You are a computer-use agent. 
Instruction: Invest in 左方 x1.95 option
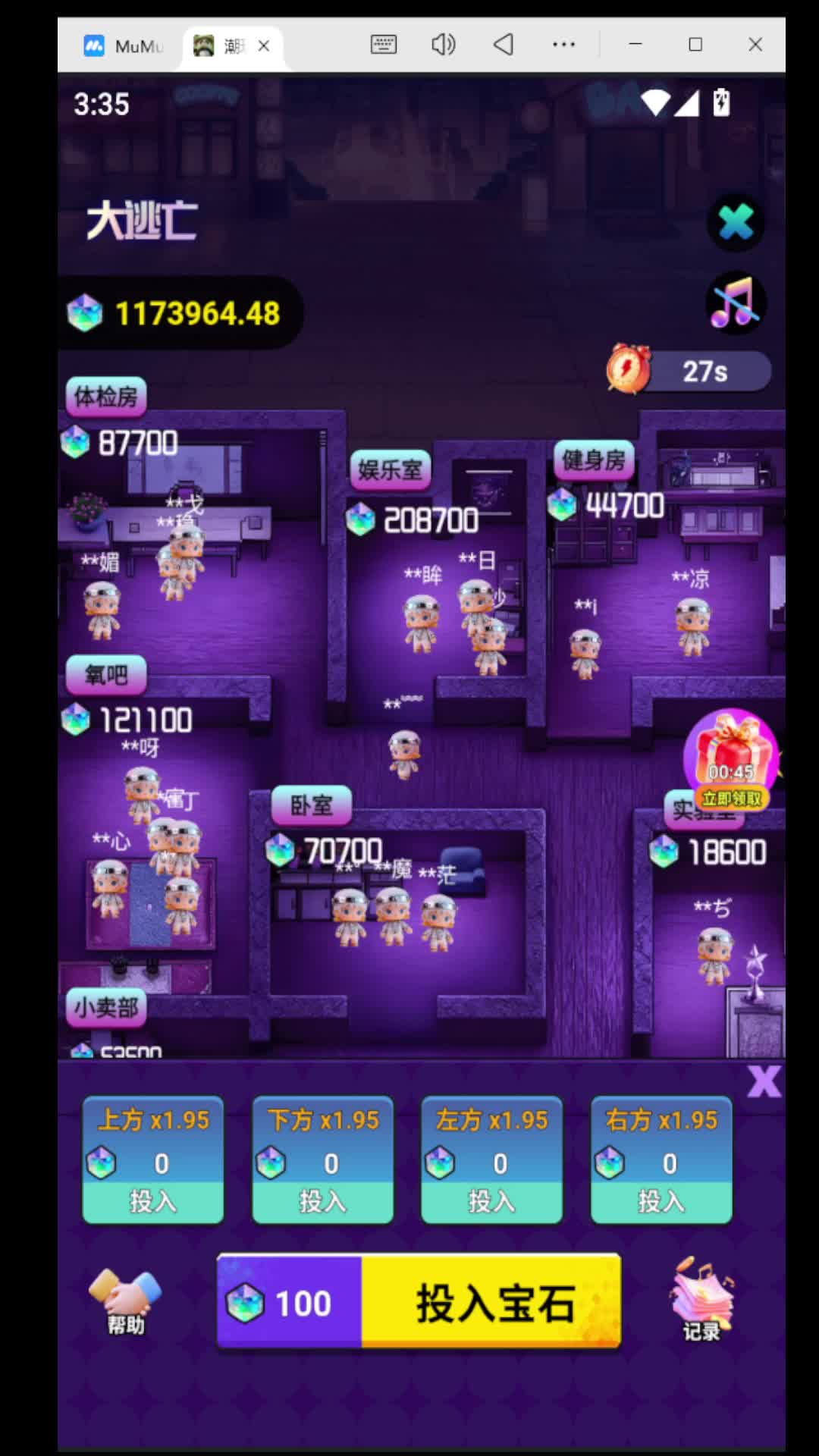coord(491,1200)
